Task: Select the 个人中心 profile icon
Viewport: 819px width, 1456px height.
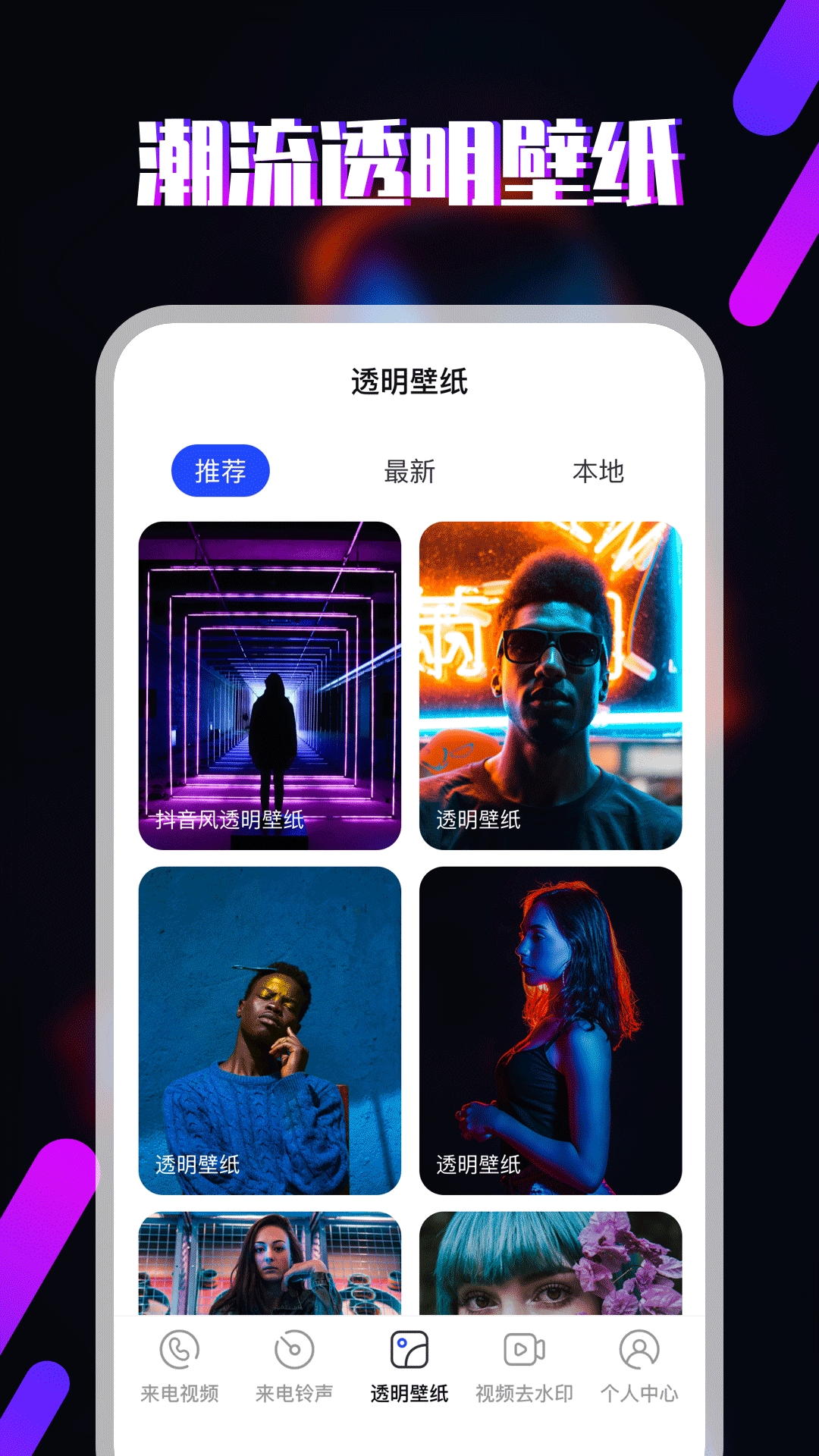Action: 639,1364
